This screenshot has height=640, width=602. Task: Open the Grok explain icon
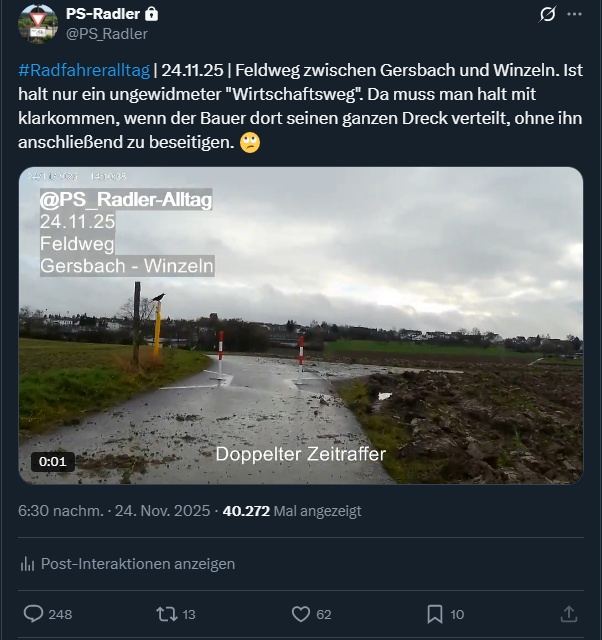(547, 14)
